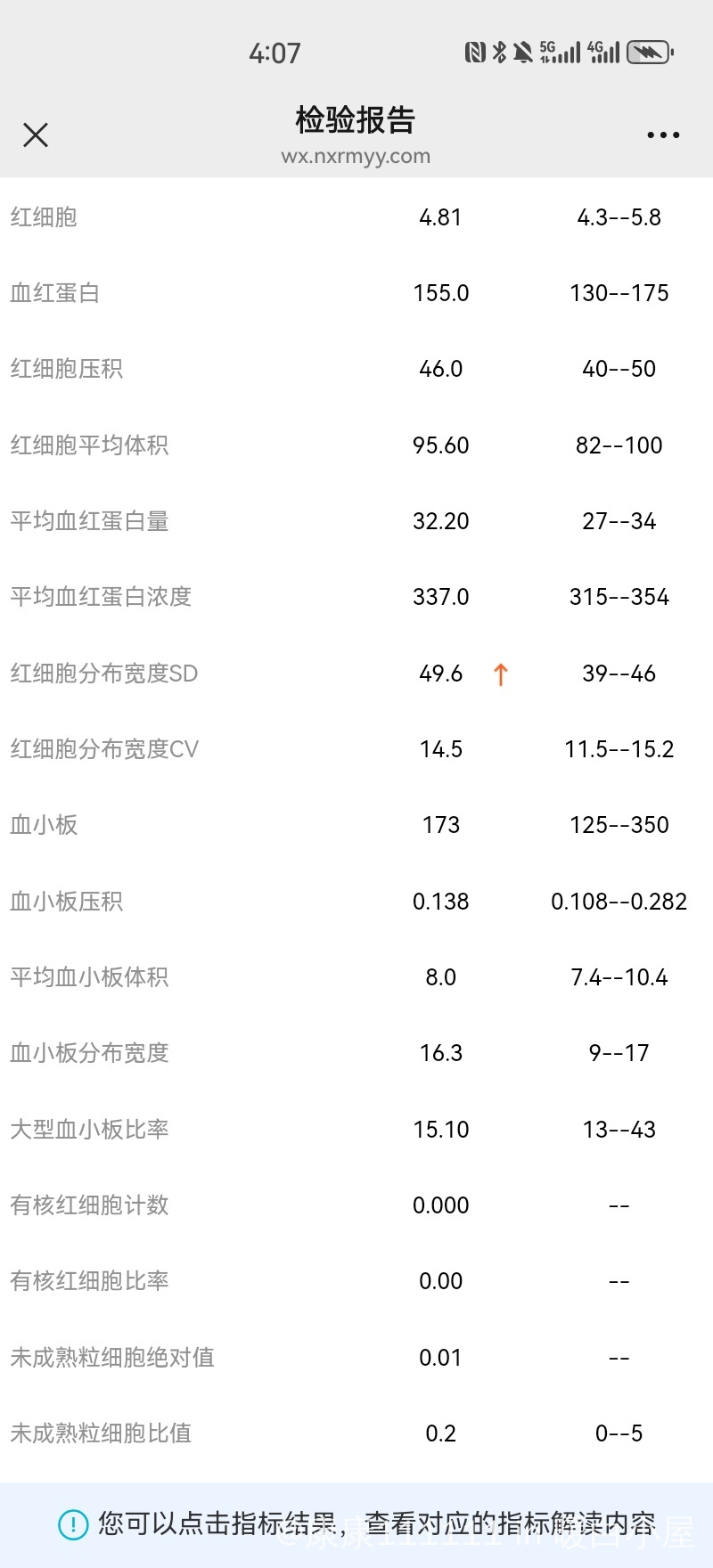Open the 血红蛋白 indicator details

point(440,293)
